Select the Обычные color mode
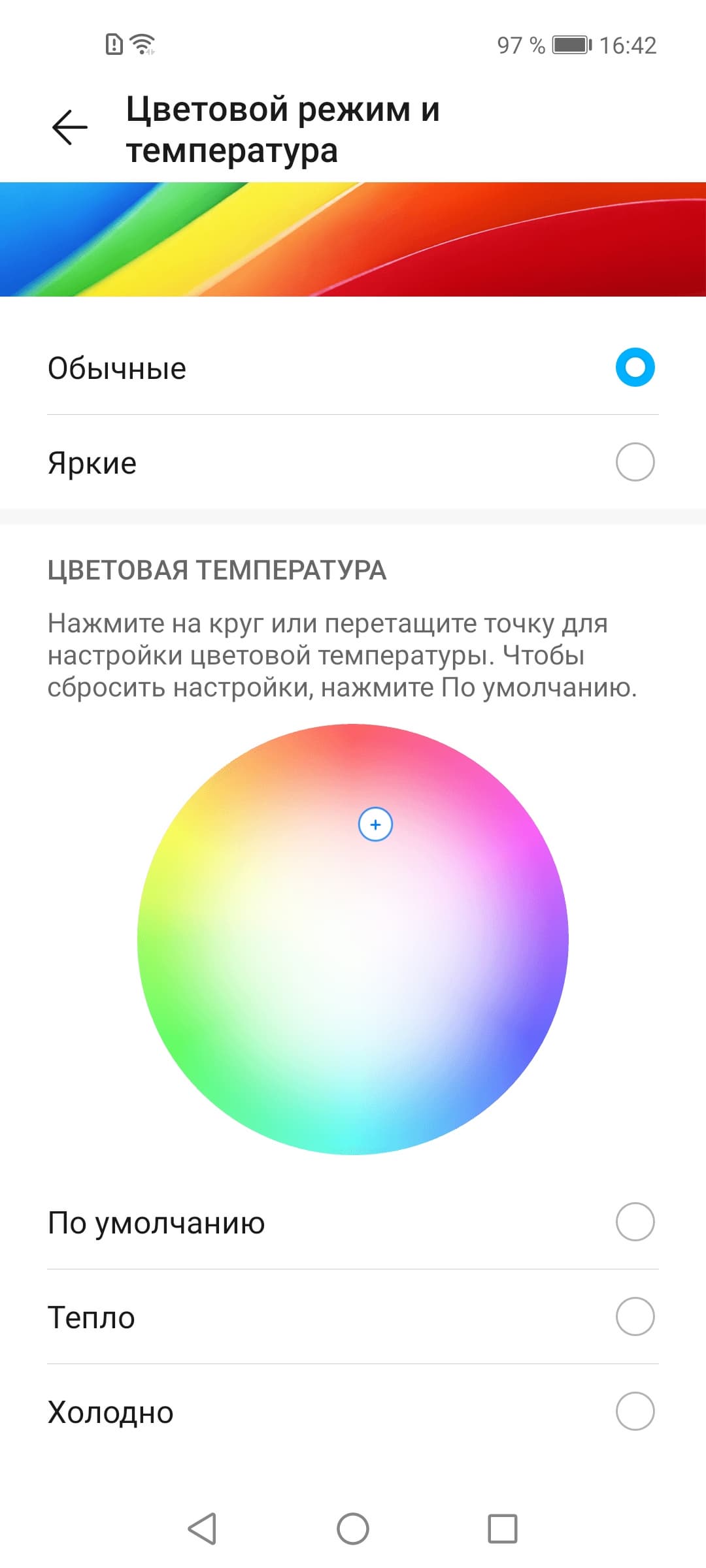706x1568 pixels. click(x=634, y=368)
